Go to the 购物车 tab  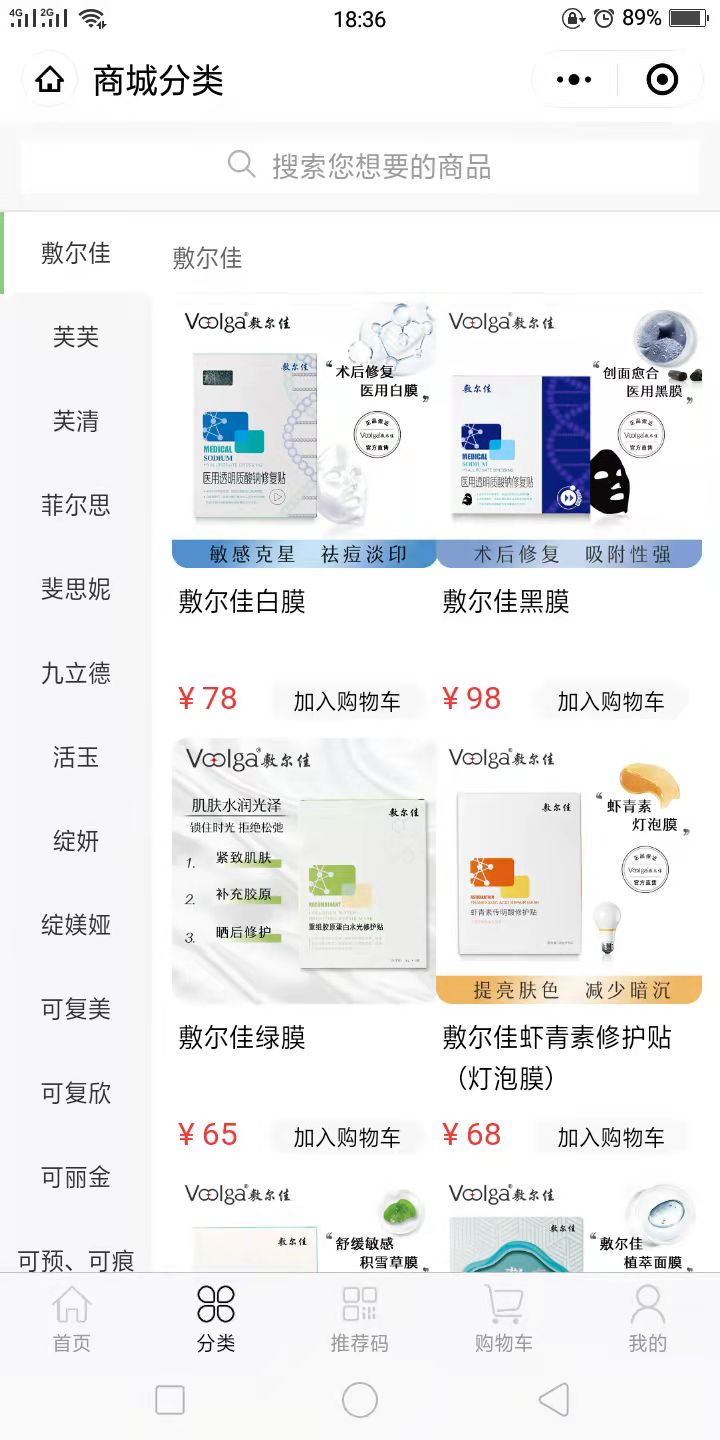coord(503,1320)
